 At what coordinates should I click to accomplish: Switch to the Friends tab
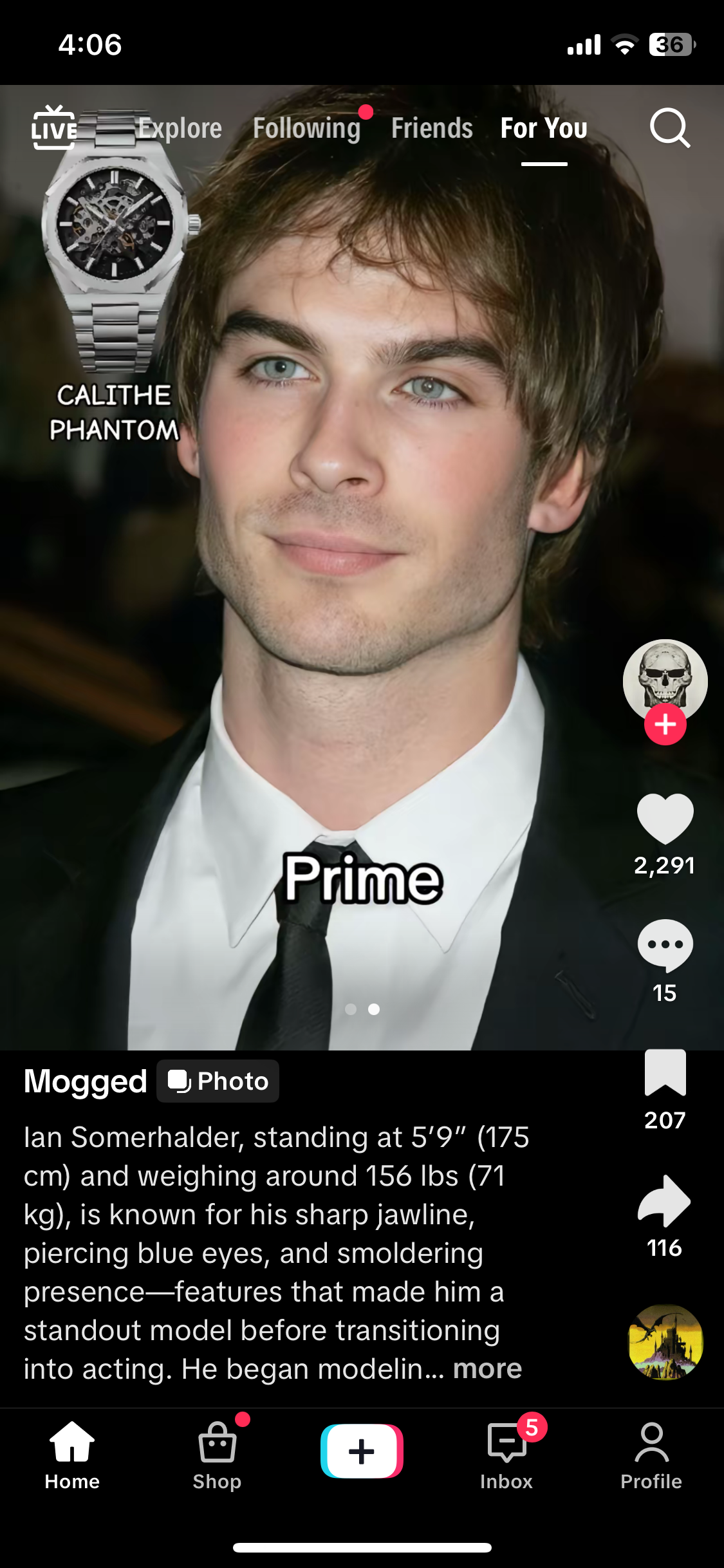point(432,128)
